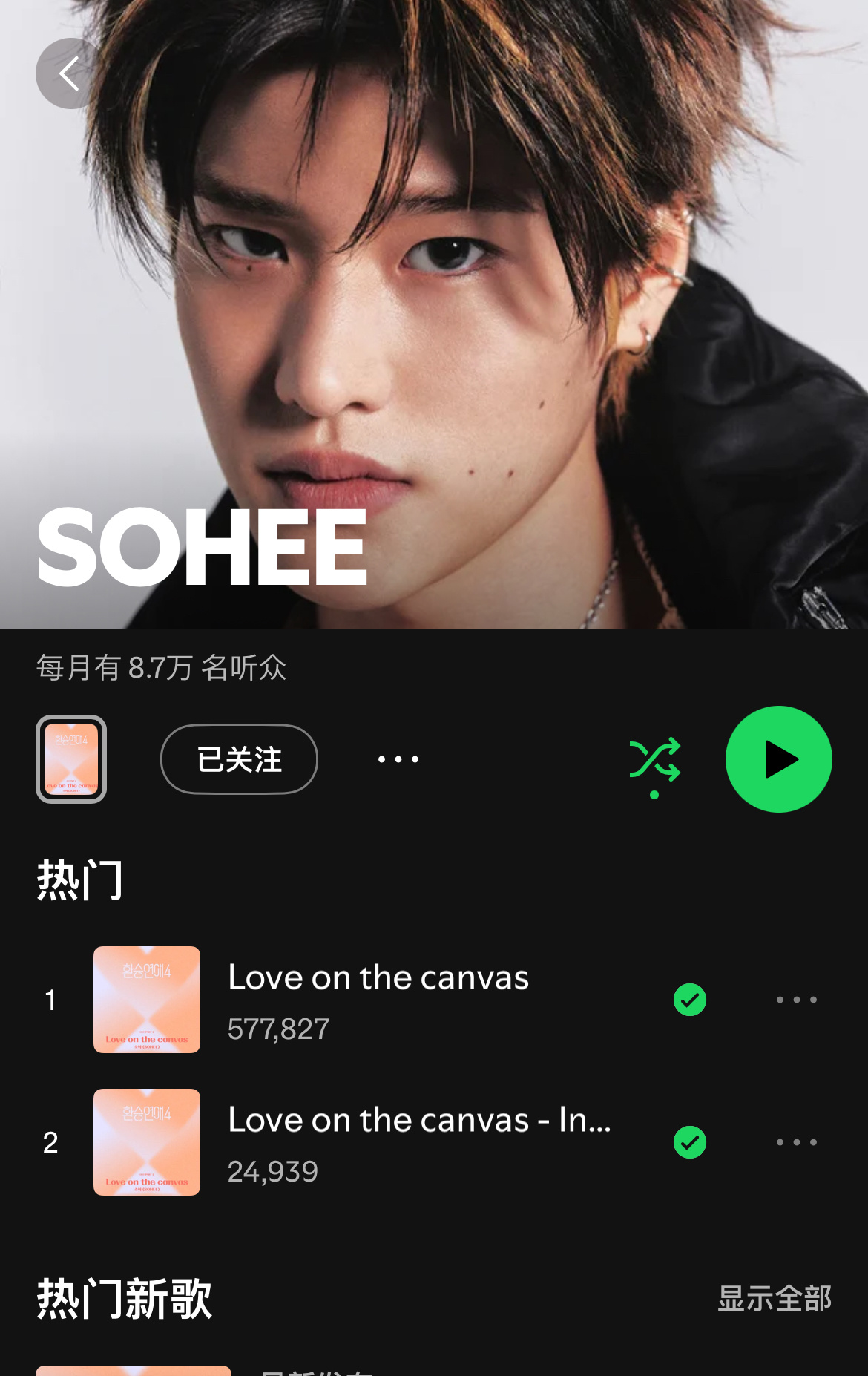Open options for Love on the canvas
868x1376 pixels.
796,1000
